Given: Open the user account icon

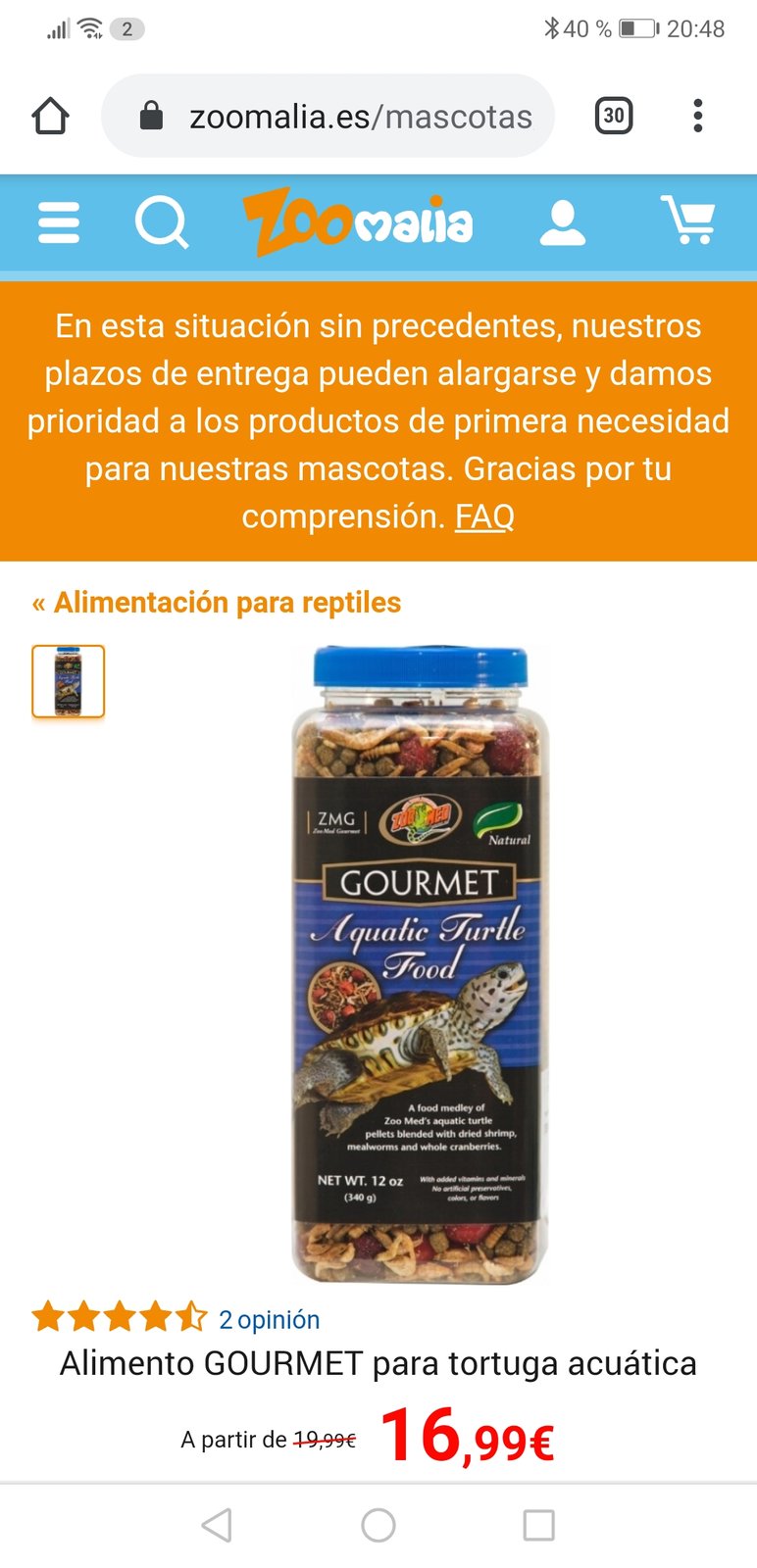Looking at the screenshot, I should (563, 222).
